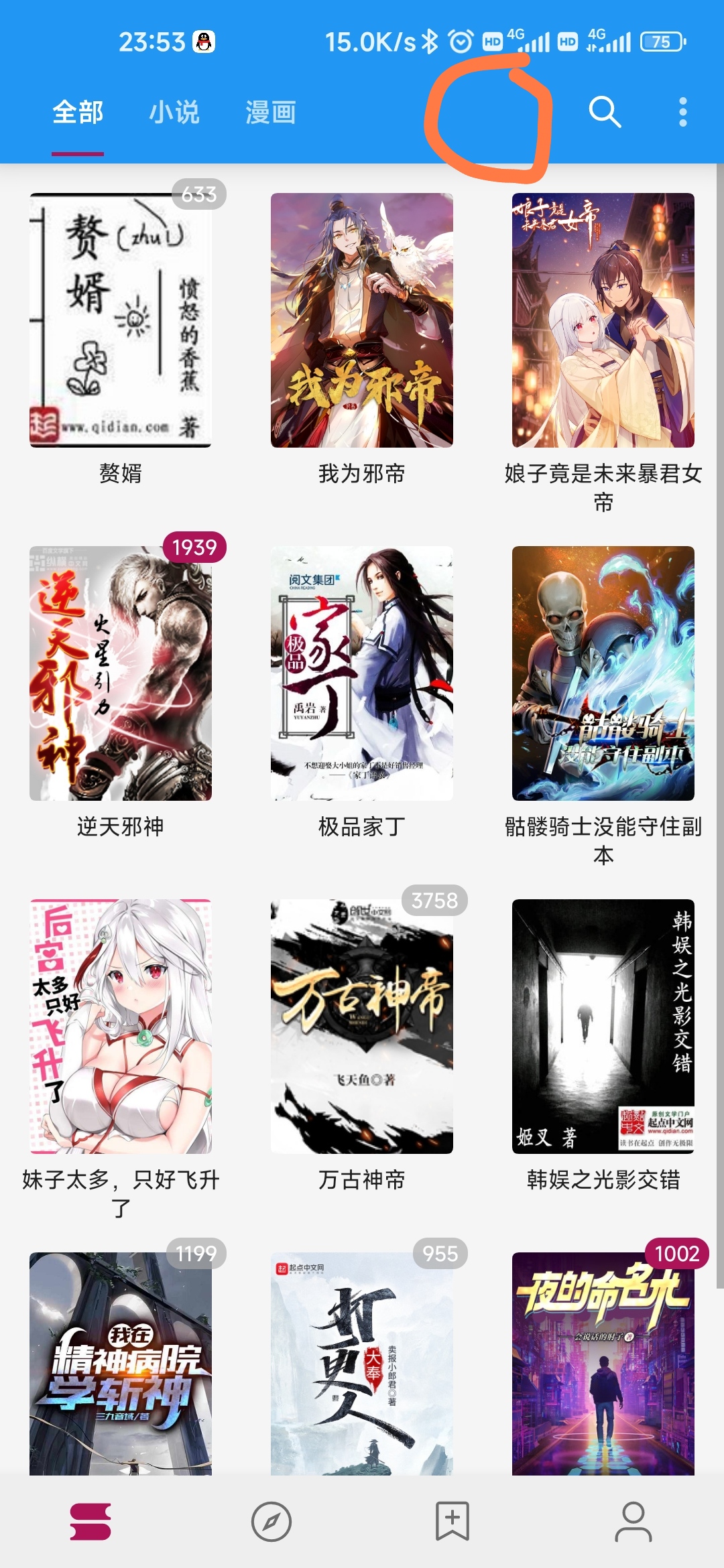
Task: Open the book 韩娱之光影交错
Action: point(603,1027)
